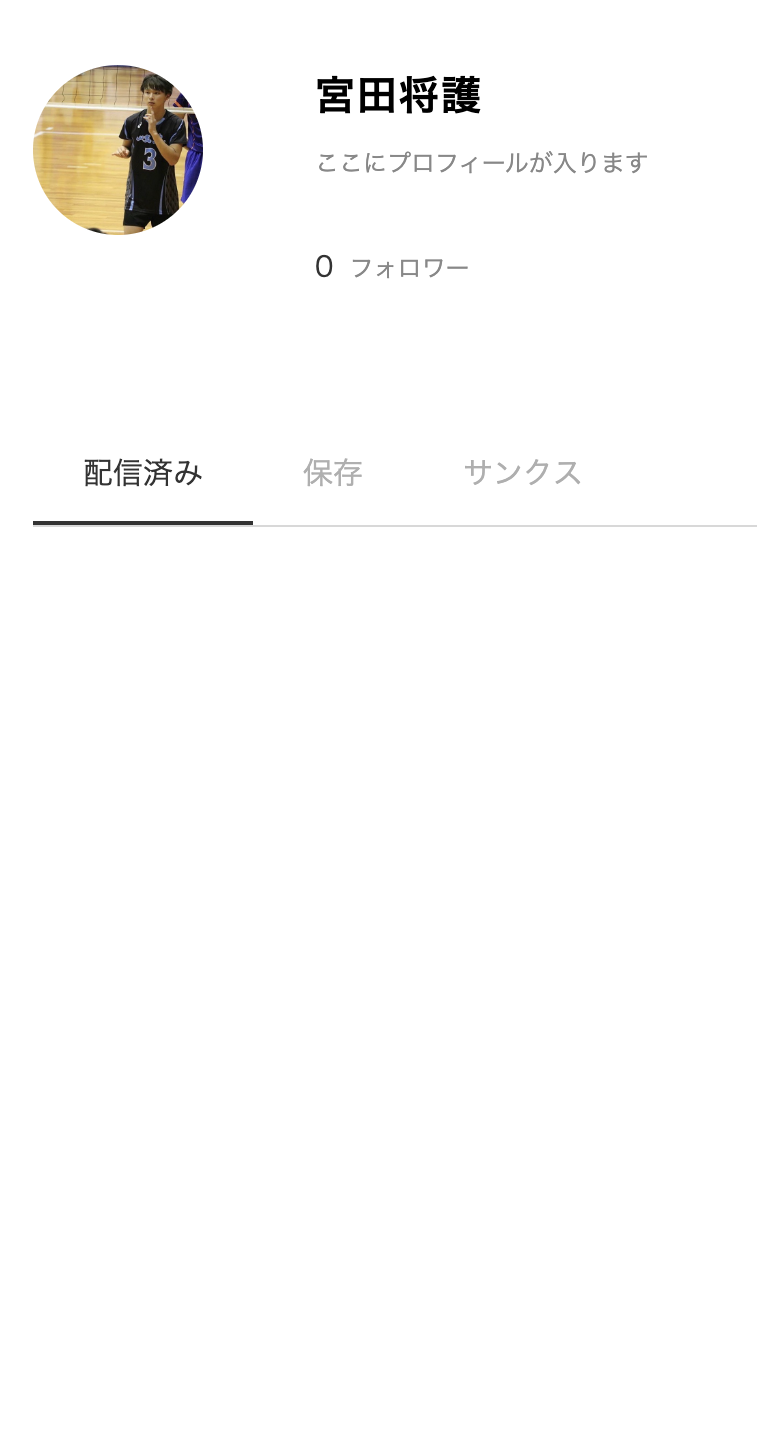The image size is (757, 1434).
Task: Switch to the 配信済み tab
Action: click(143, 473)
